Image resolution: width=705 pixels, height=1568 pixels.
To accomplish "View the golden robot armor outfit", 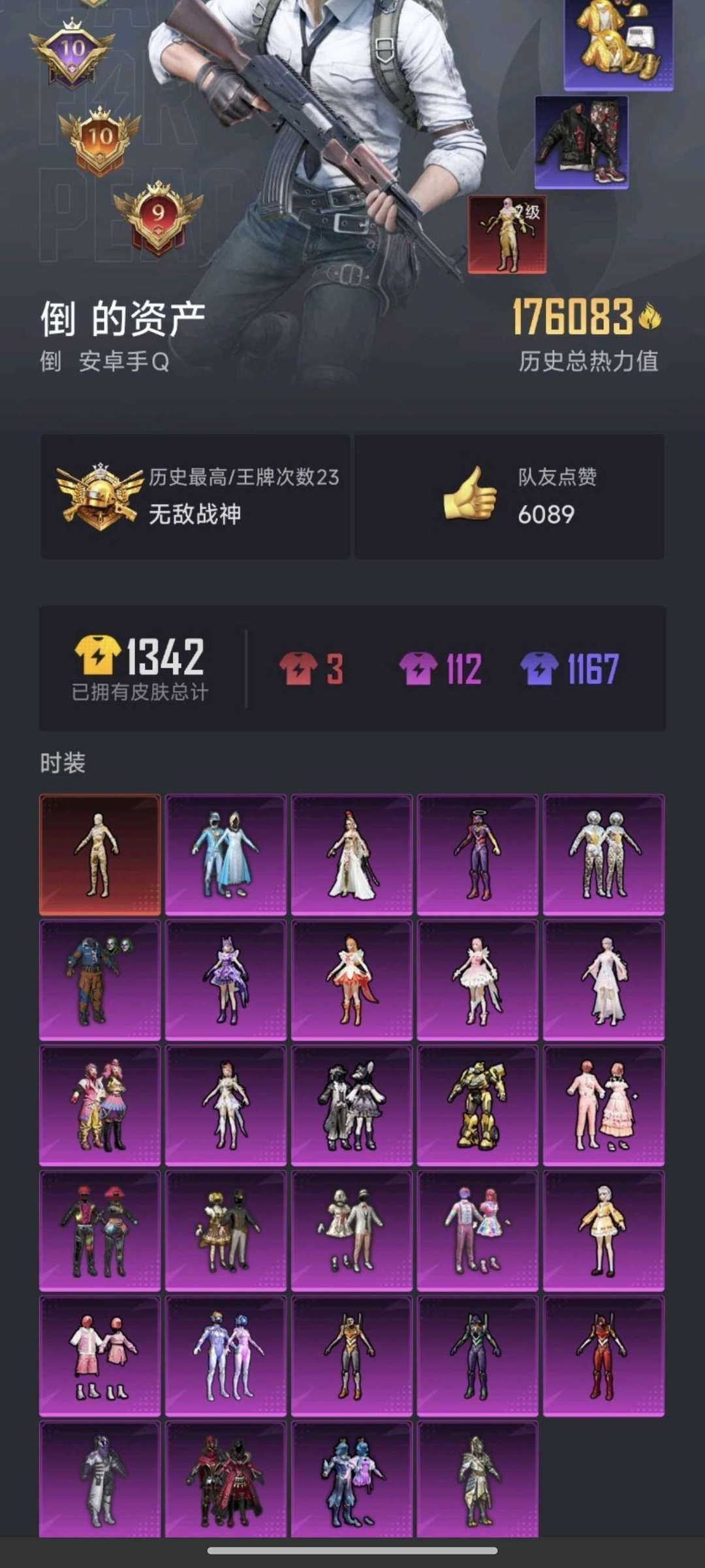I will 477,1105.
